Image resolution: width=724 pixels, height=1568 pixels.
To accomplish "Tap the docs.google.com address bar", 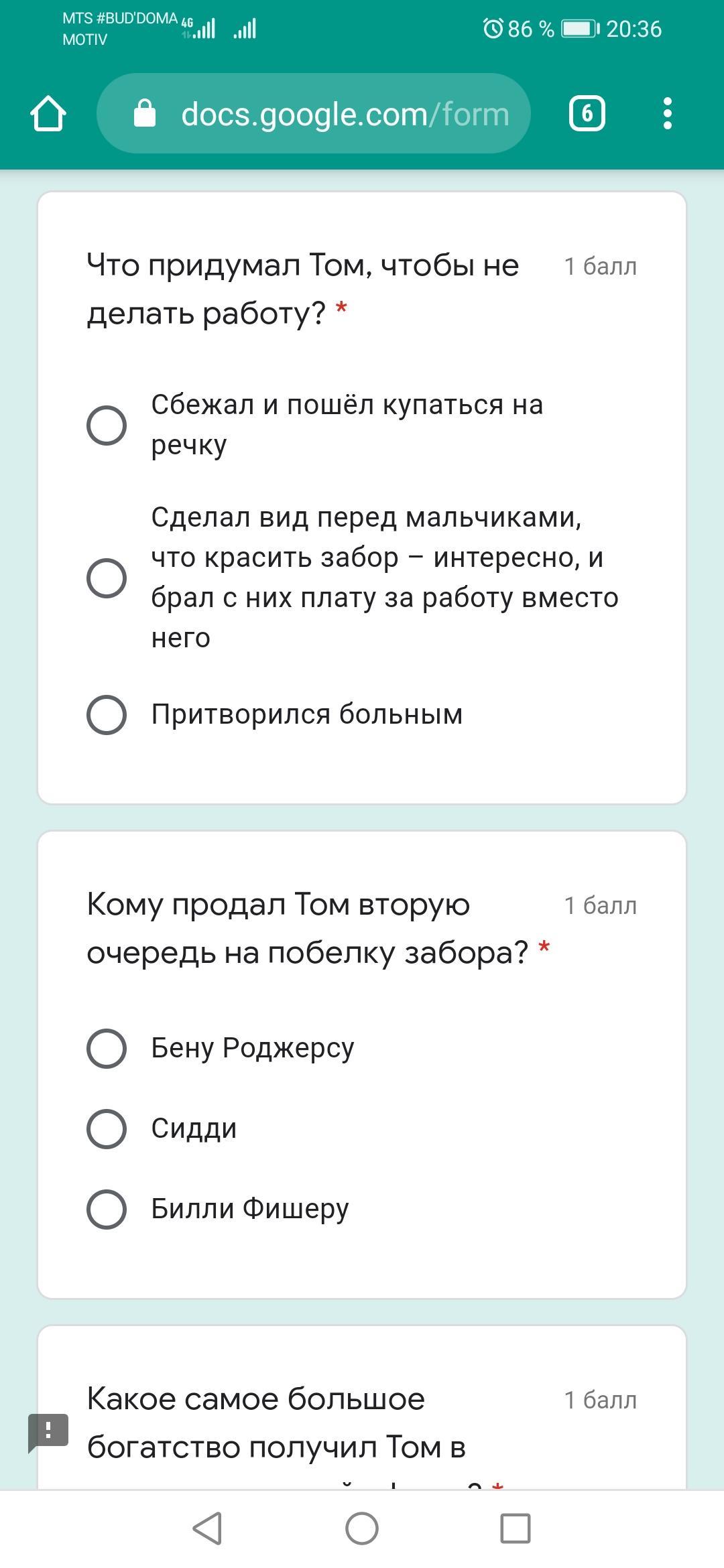I will pos(314,113).
